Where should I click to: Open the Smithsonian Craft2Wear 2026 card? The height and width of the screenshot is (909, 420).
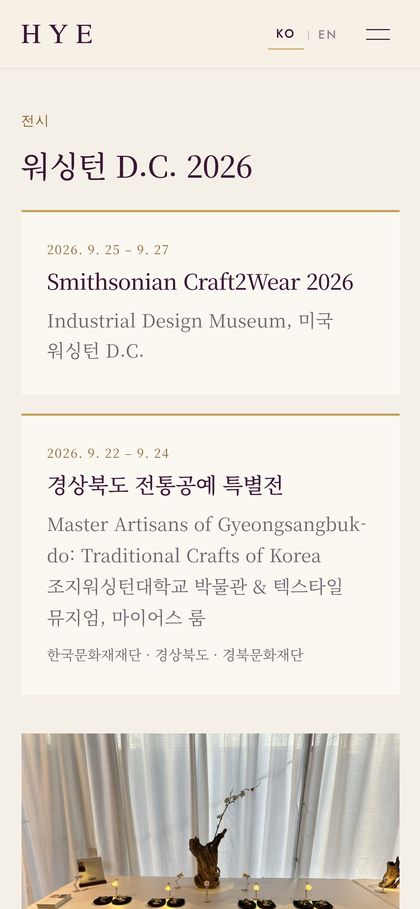point(210,302)
